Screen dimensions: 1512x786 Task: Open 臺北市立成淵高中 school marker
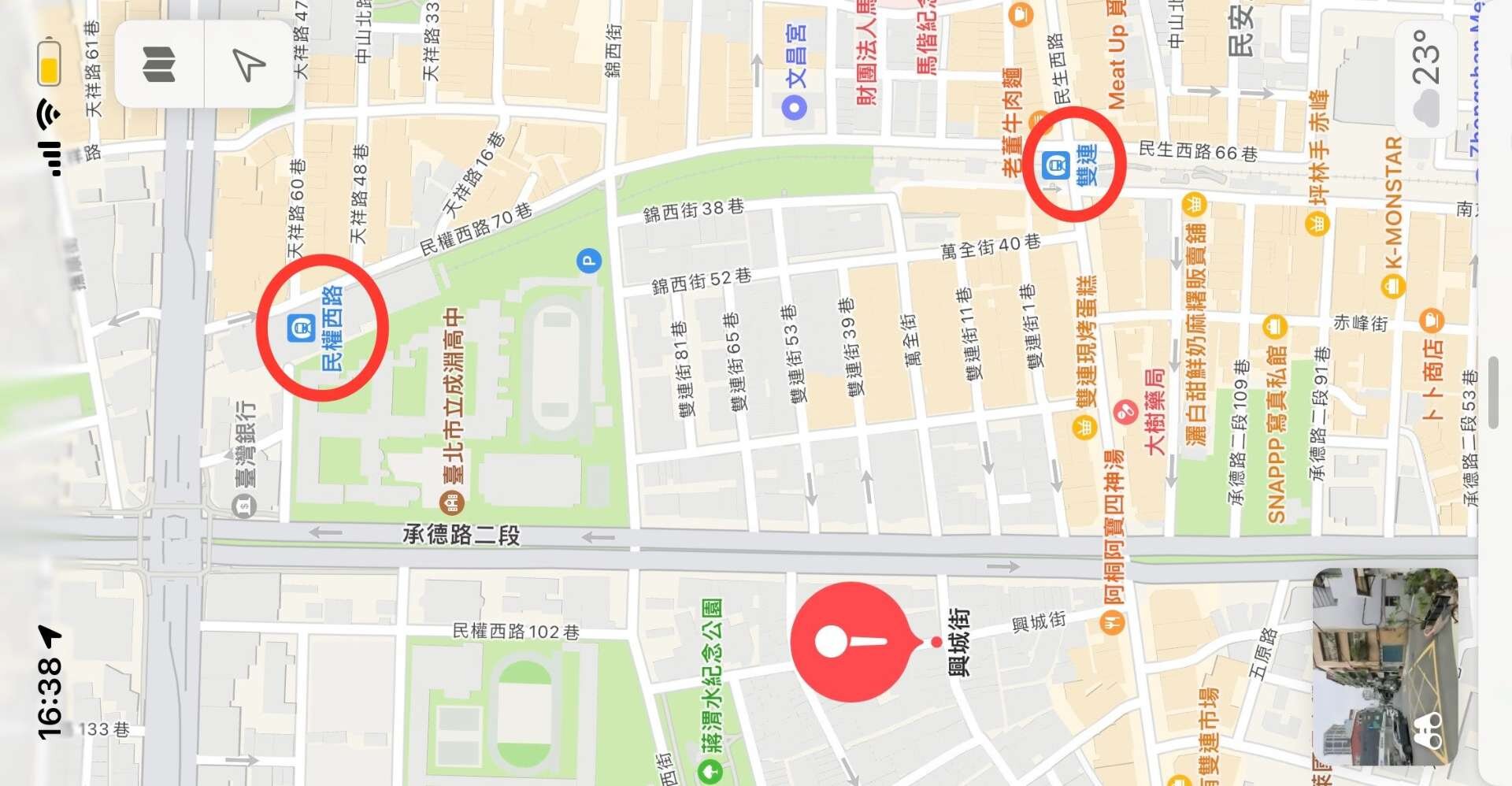click(452, 502)
